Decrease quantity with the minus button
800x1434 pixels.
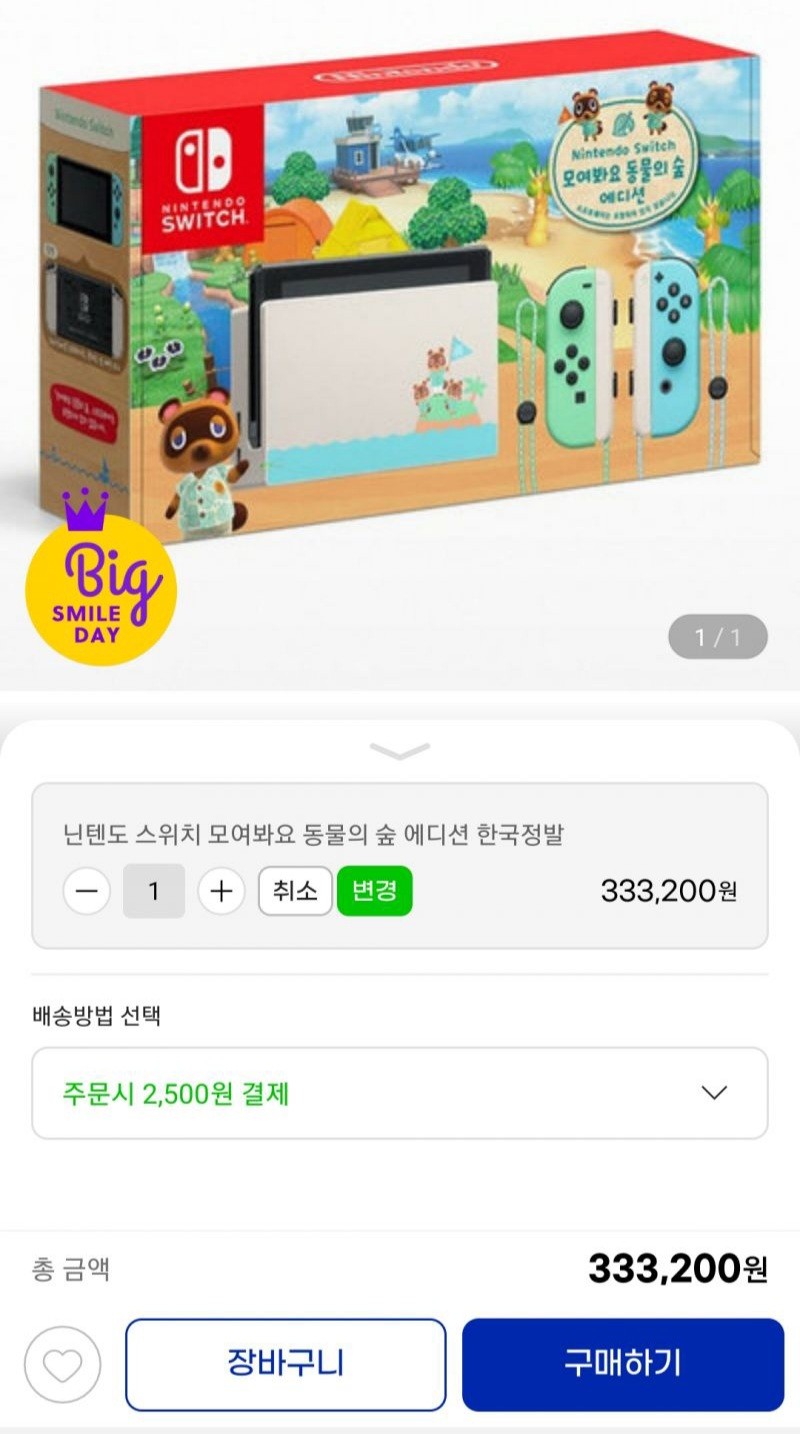(87, 891)
